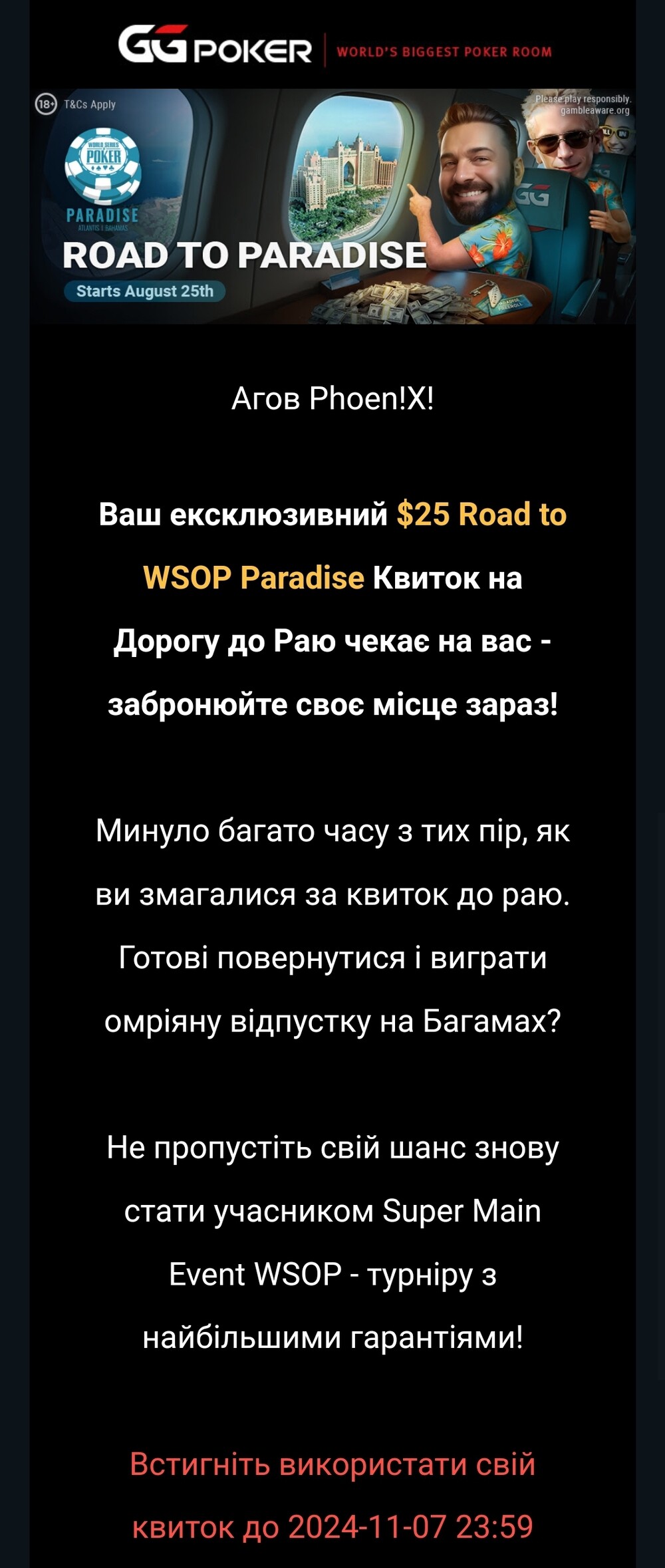Open the $25 Road to WSOP Paradise link

click(x=481, y=515)
